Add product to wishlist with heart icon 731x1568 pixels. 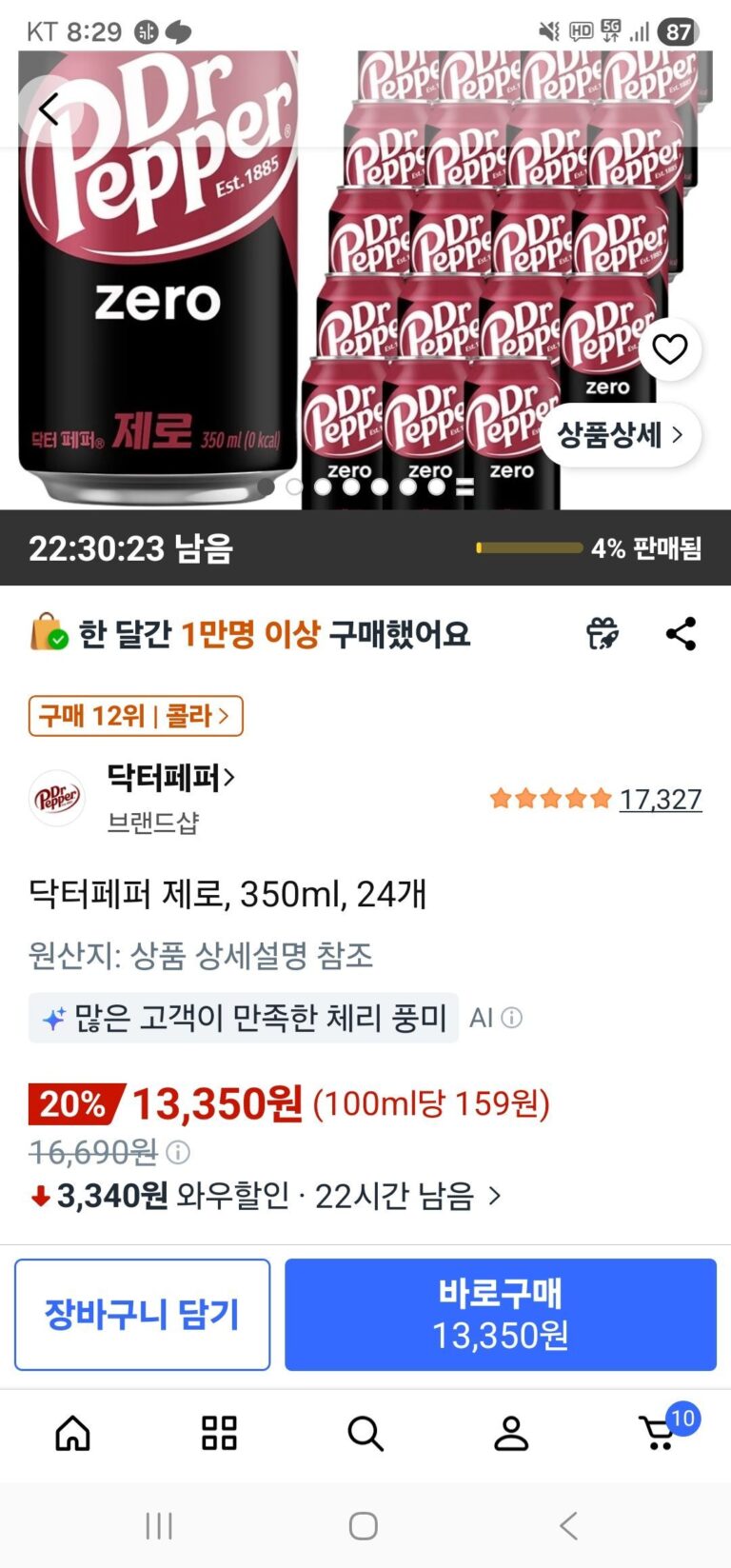point(670,349)
